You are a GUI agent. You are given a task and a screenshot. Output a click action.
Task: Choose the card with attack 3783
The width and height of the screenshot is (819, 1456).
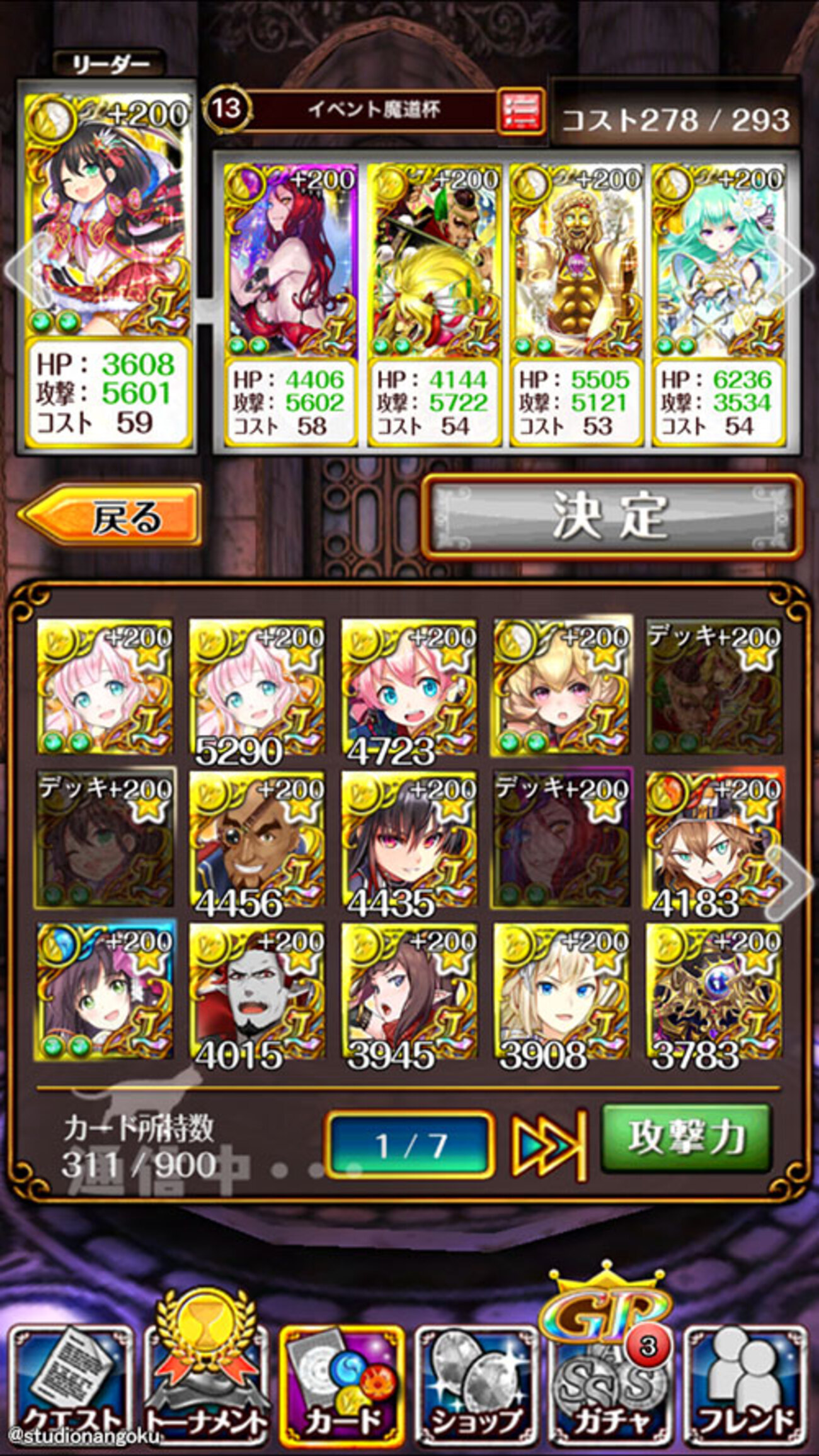713,992
